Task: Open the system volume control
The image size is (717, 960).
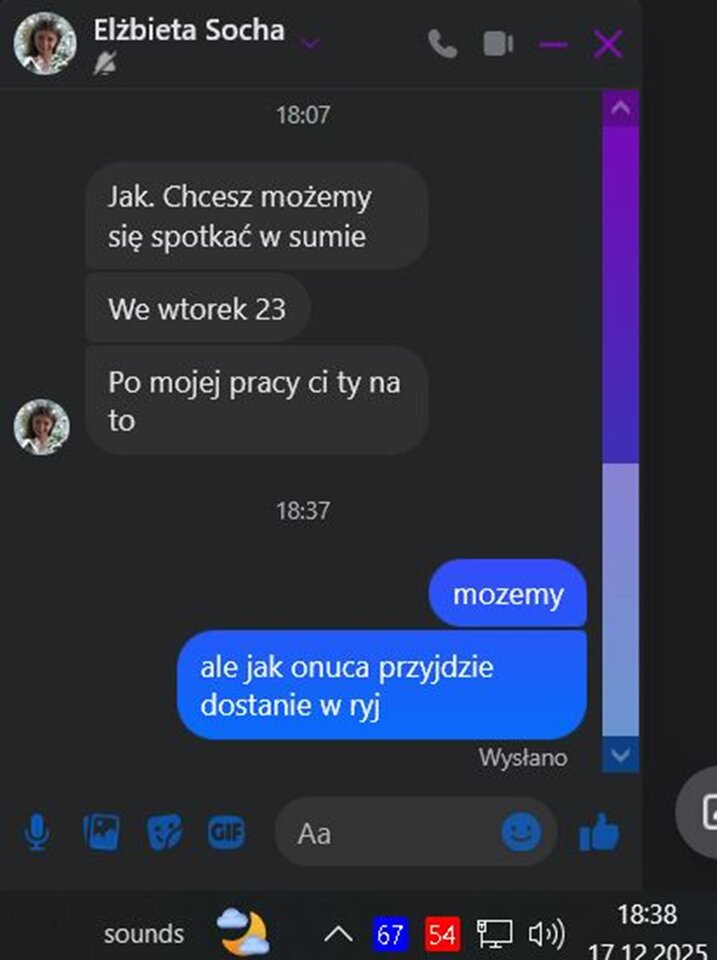Action: pyautogui.click(x=547, y=935)
